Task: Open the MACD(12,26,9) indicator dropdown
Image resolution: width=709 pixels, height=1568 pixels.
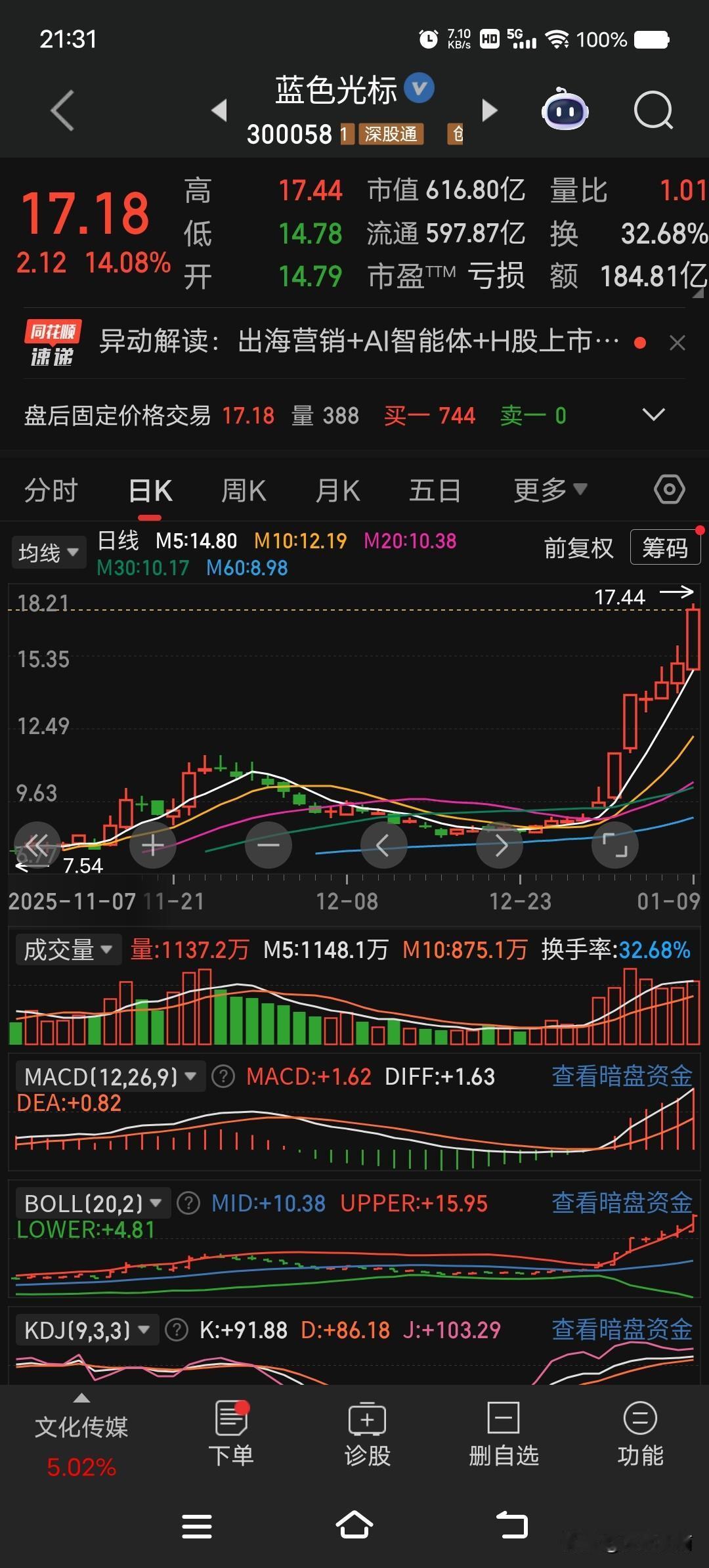Action: coord(109,1076)
